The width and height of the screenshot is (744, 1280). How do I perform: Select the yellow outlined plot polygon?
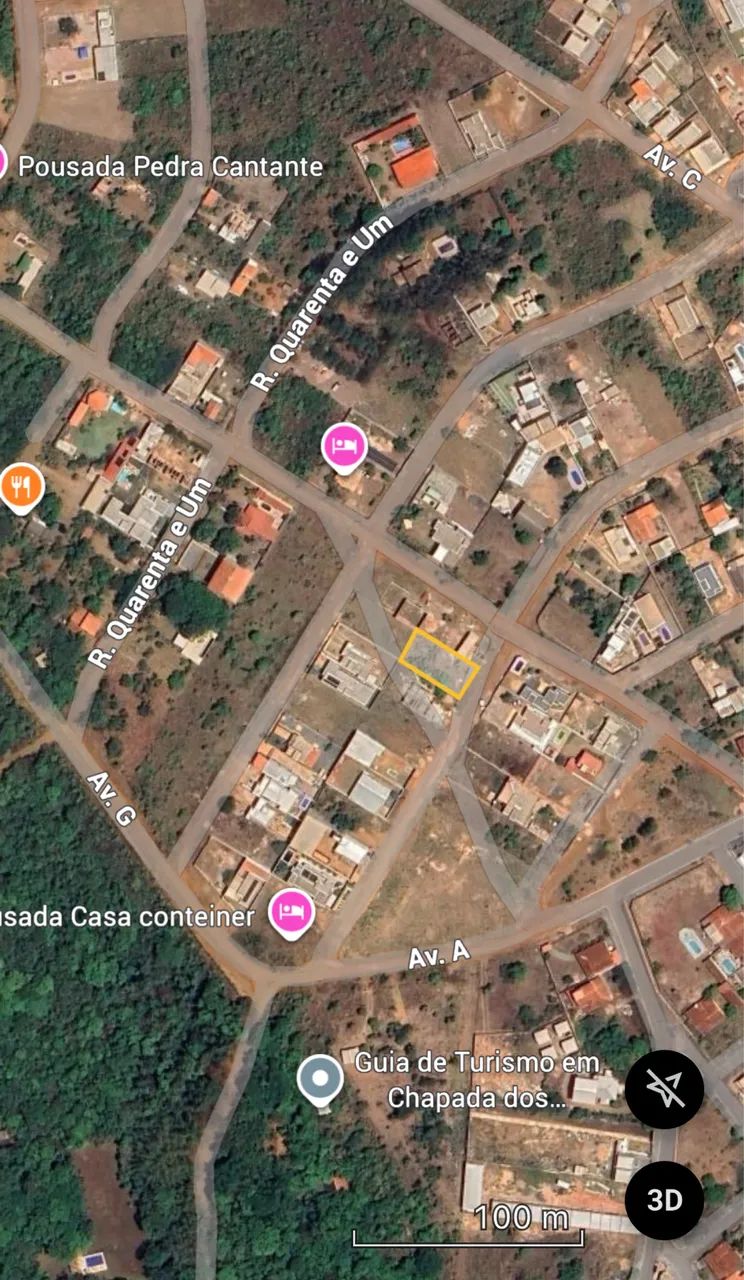pyautogui.click(x=438, y=663)
